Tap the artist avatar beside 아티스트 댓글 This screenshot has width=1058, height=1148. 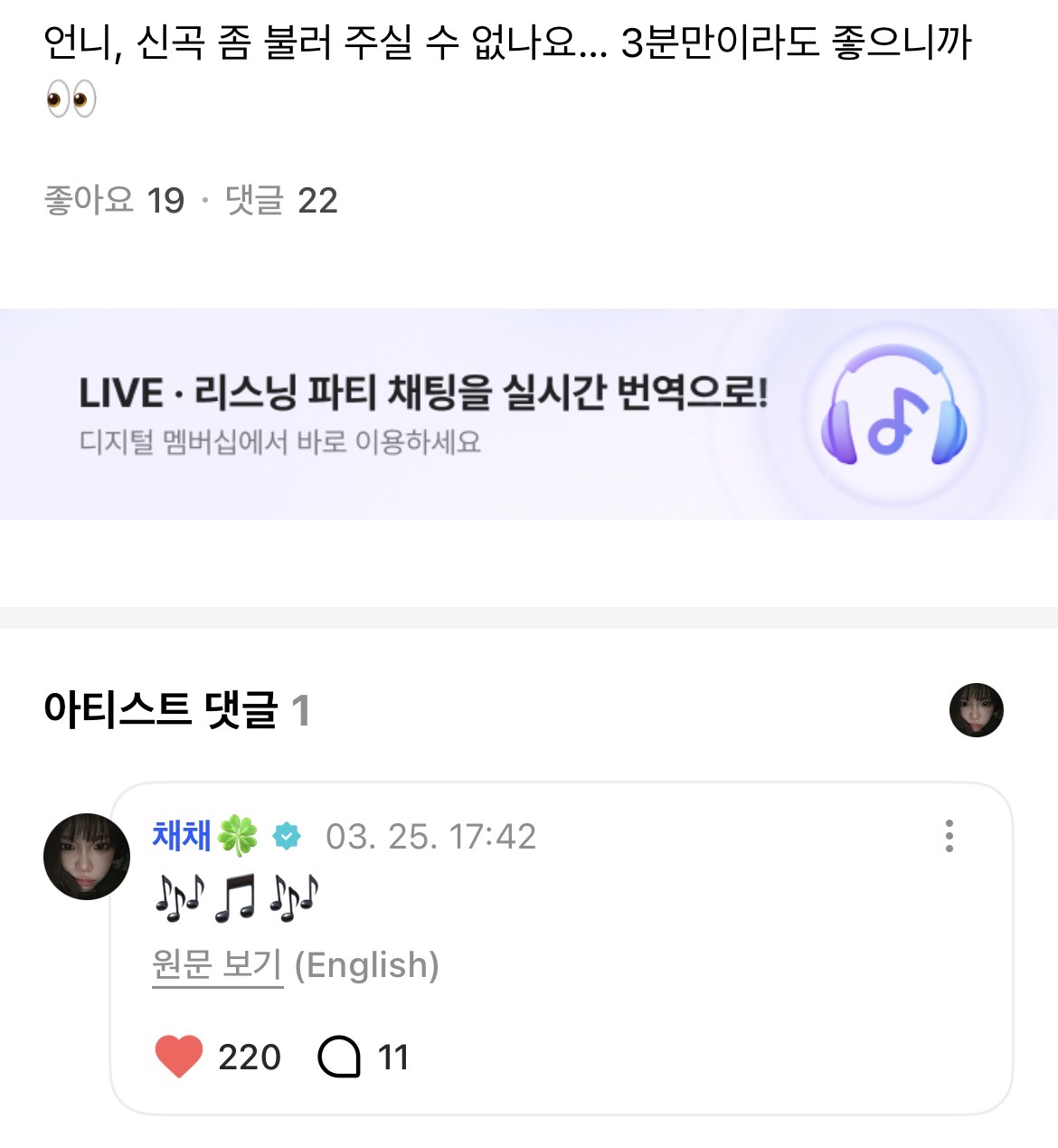tap(976, 710)
